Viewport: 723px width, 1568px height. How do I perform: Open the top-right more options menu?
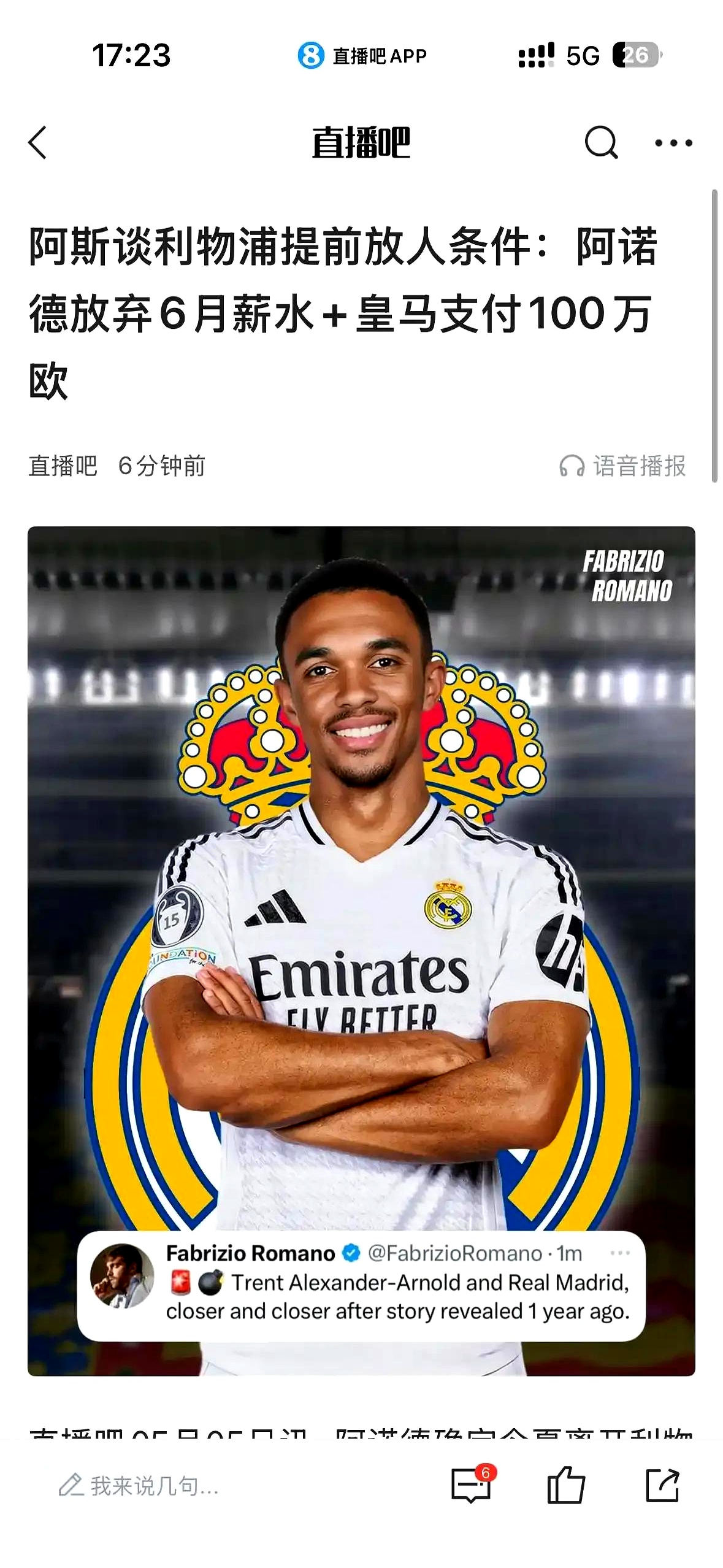675,143
